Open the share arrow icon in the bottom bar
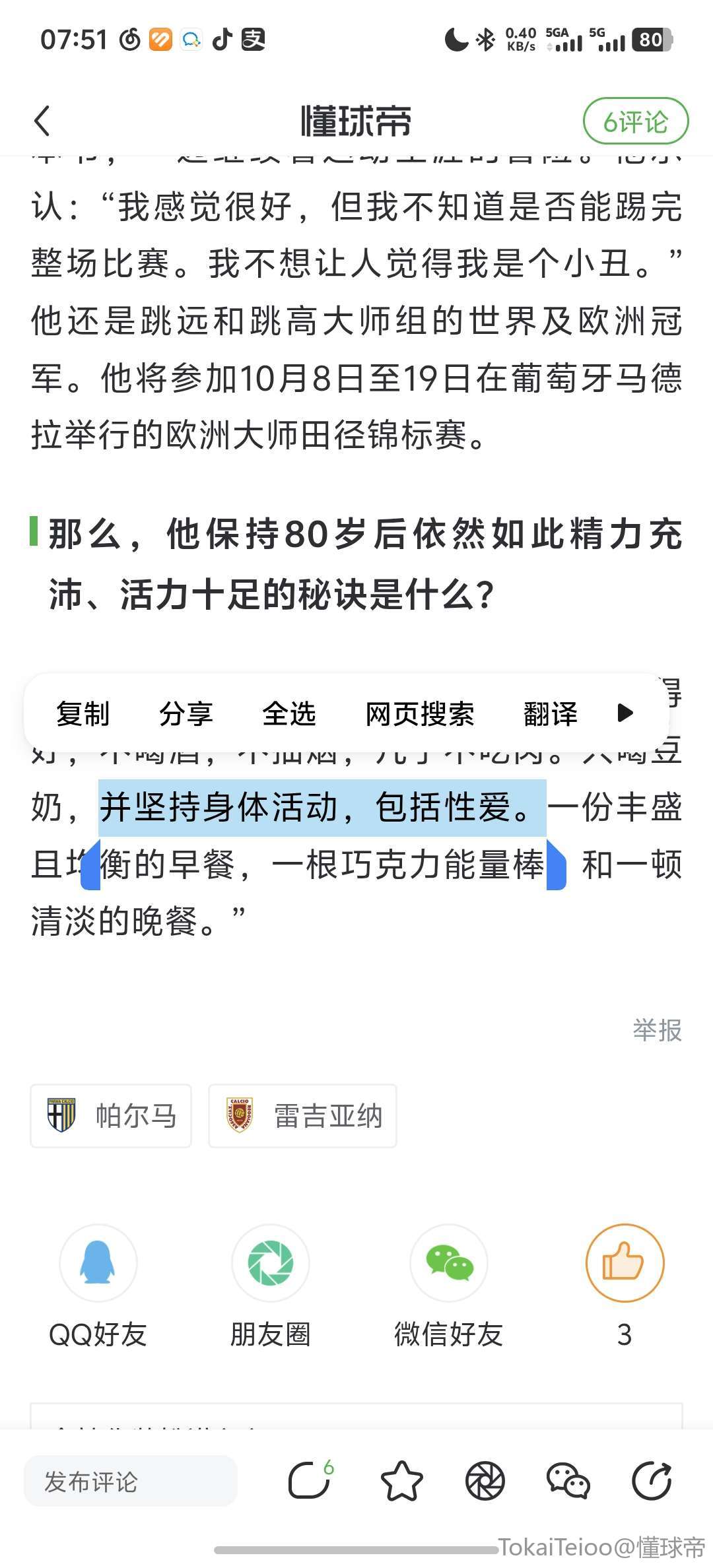The height and width of the screenshot is (1568, 713). (x=652, y=1482)
